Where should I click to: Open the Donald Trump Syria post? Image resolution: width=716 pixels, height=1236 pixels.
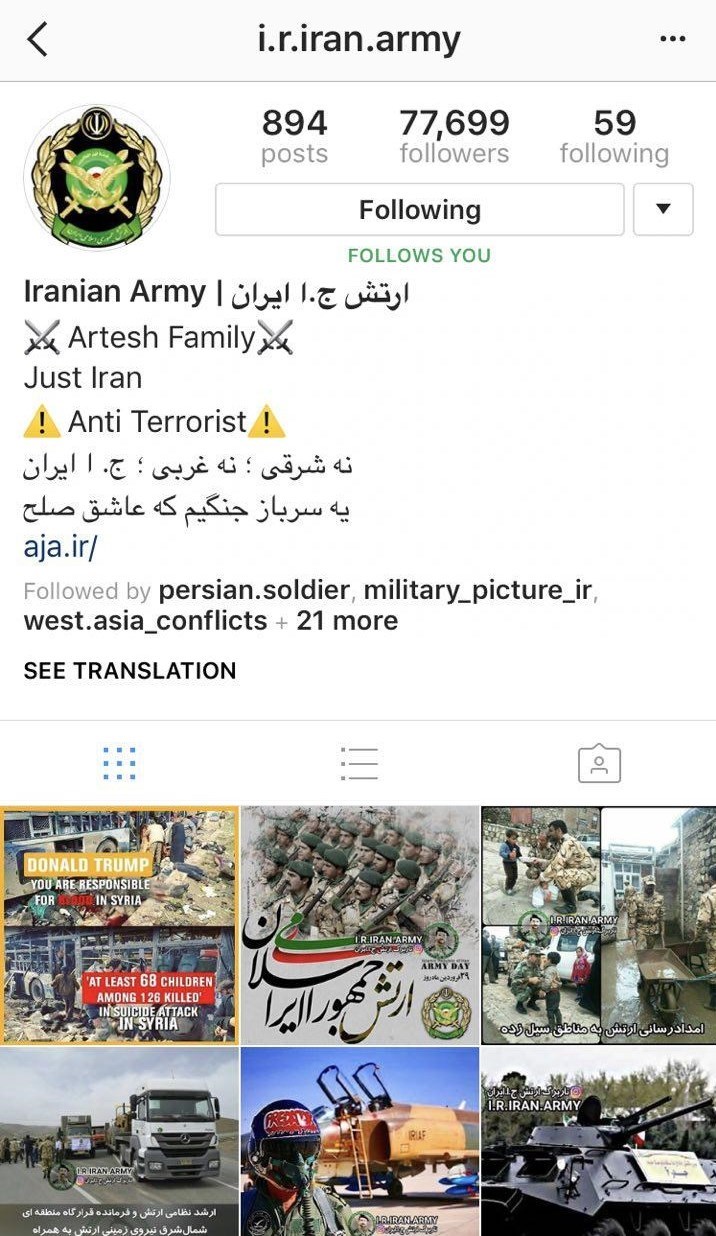(119, 925)
